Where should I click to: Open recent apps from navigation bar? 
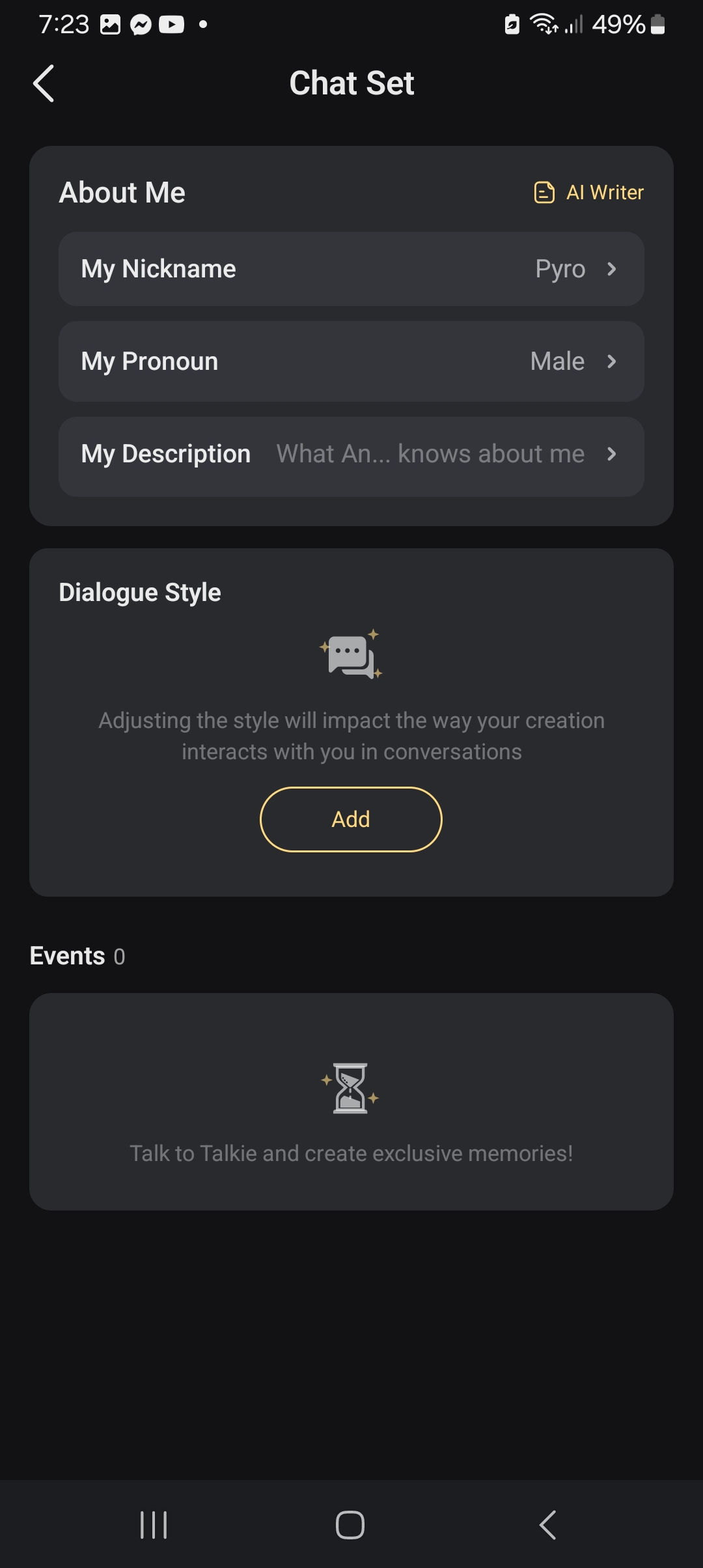(154, 1524)
